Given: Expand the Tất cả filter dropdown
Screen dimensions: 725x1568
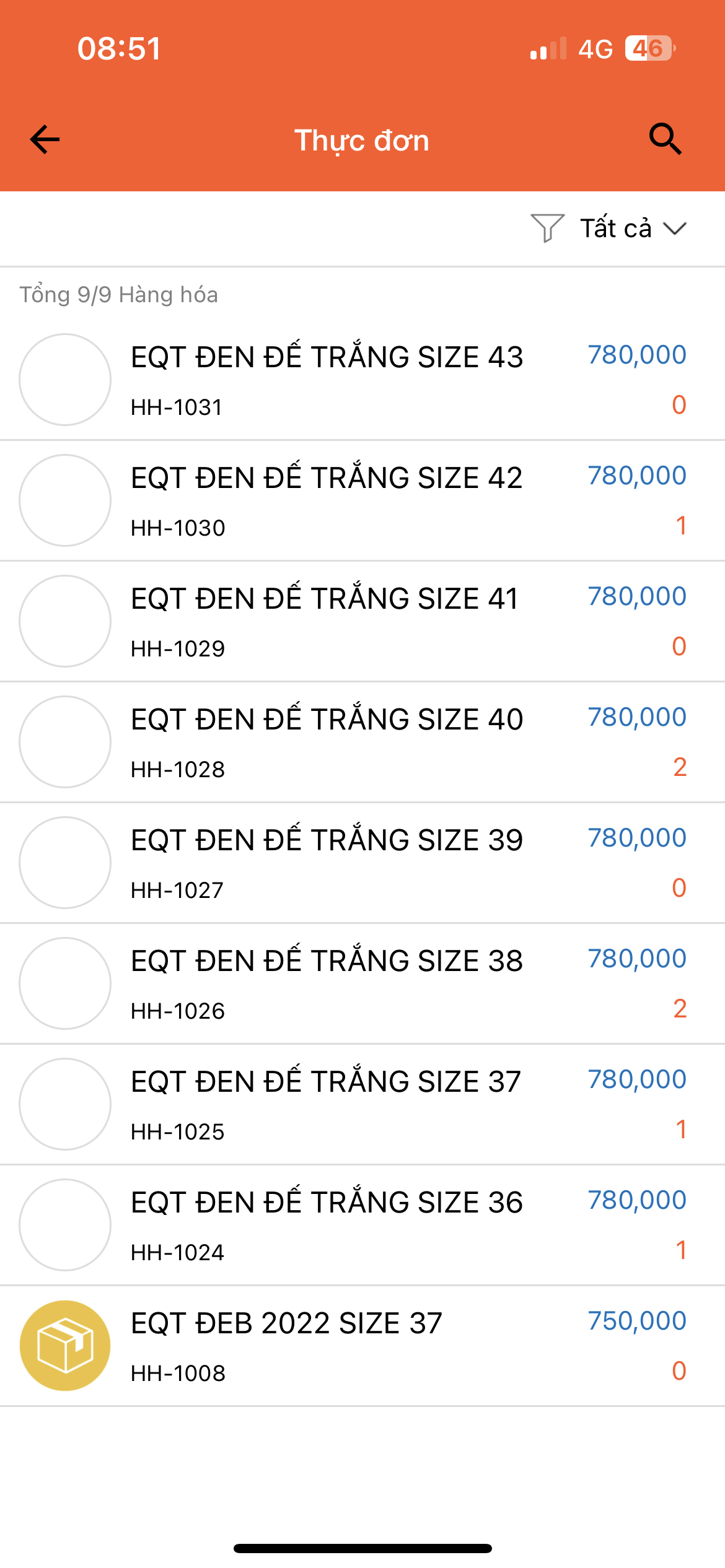Looking at the screenshot, I should tap(632, 229).
